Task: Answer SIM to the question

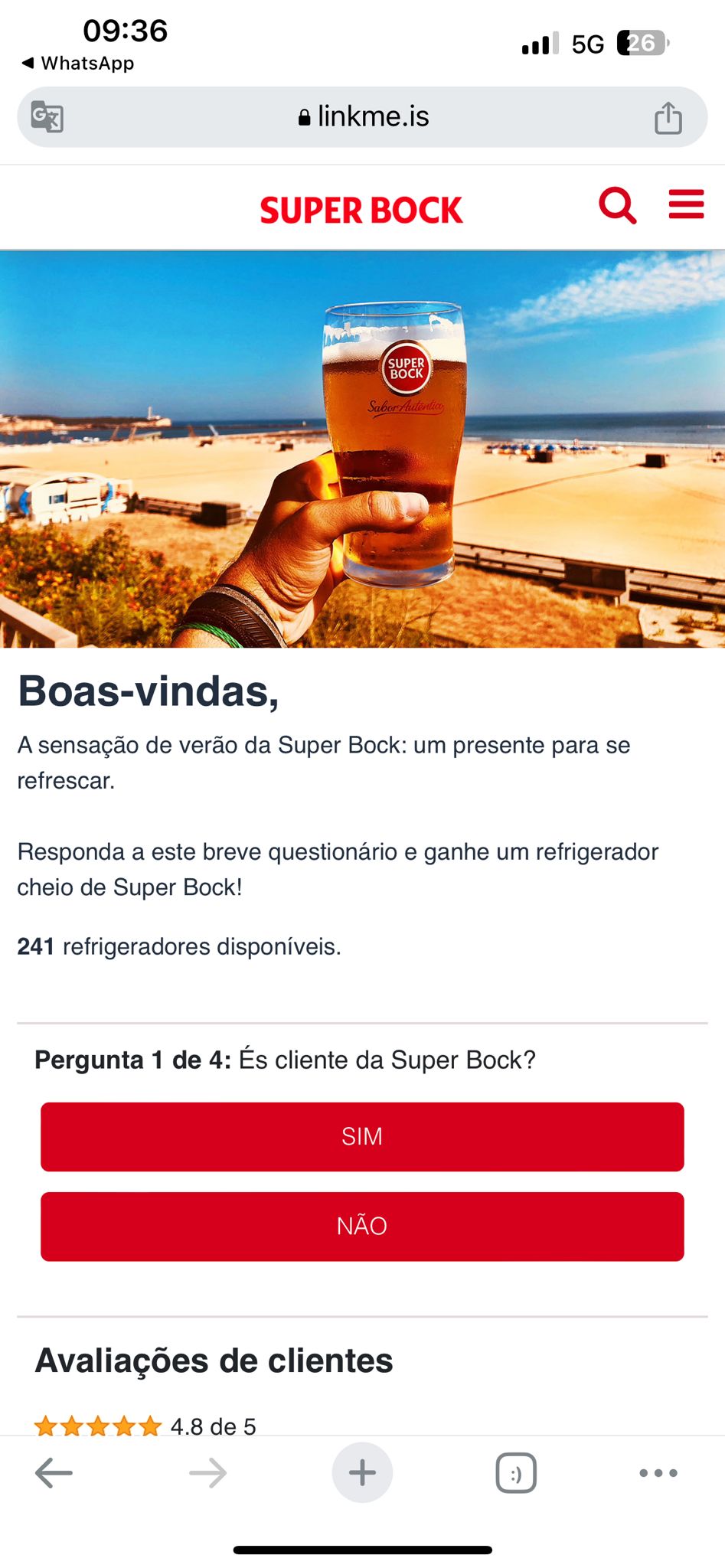Action: (x=362, y=1136)
